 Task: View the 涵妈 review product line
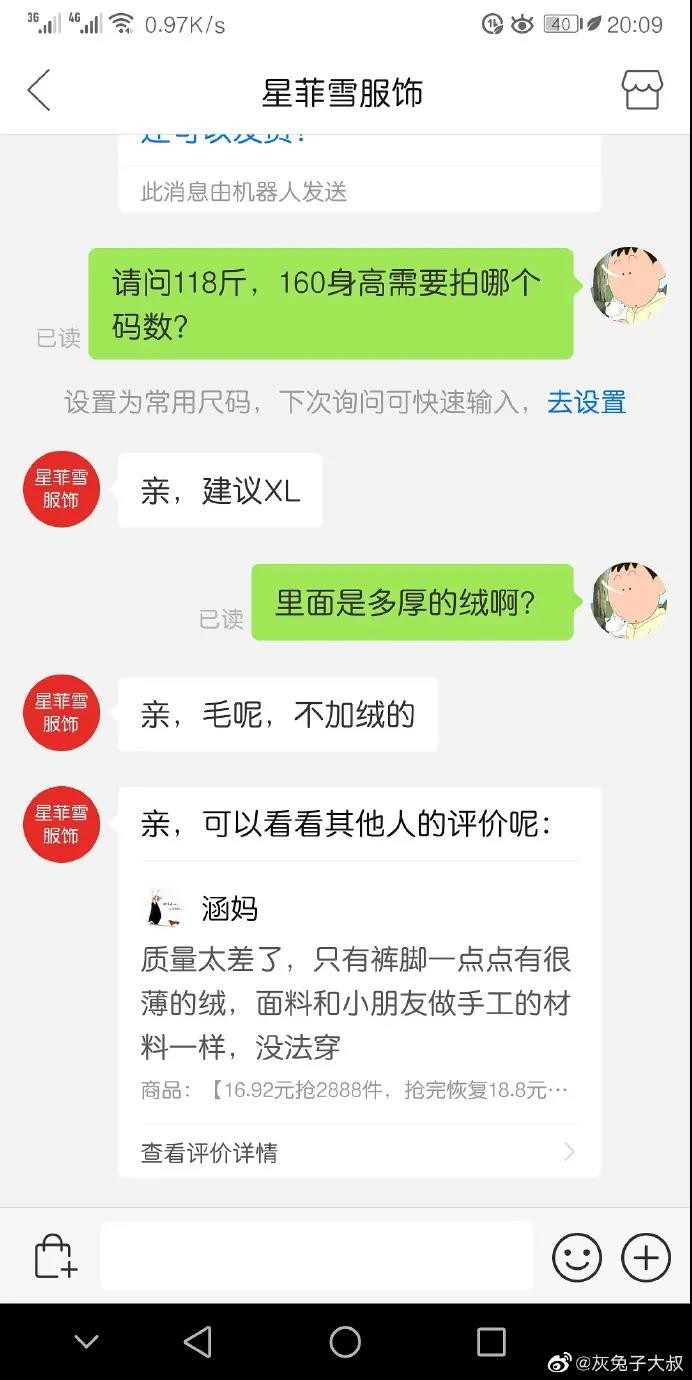point(355,1090)
